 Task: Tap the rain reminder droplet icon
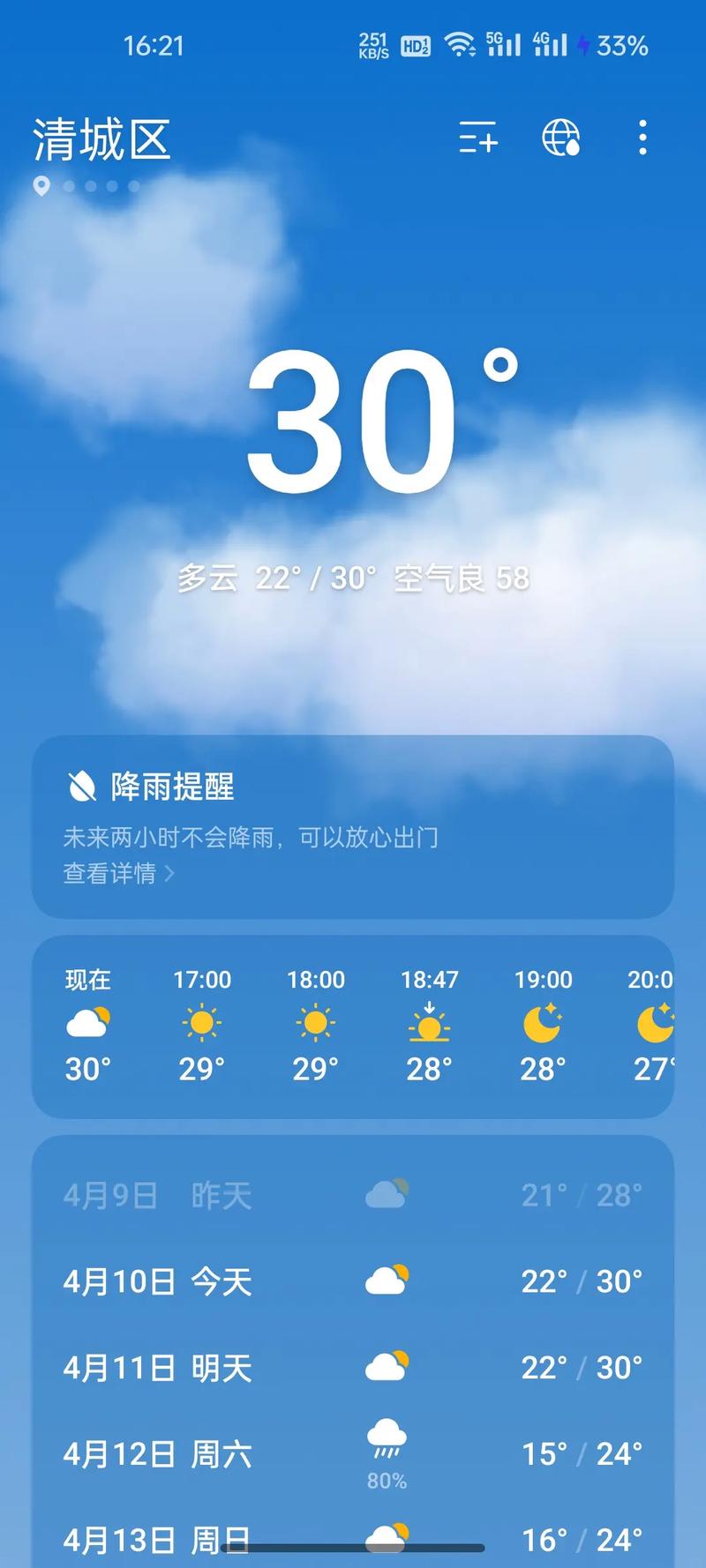[83, 788]
